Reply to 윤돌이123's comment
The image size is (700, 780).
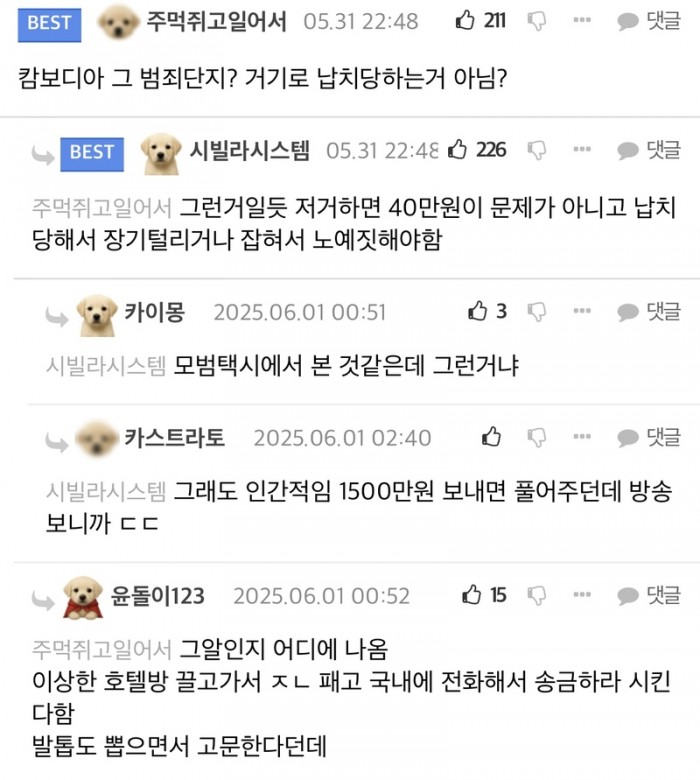tap(649, 595)
